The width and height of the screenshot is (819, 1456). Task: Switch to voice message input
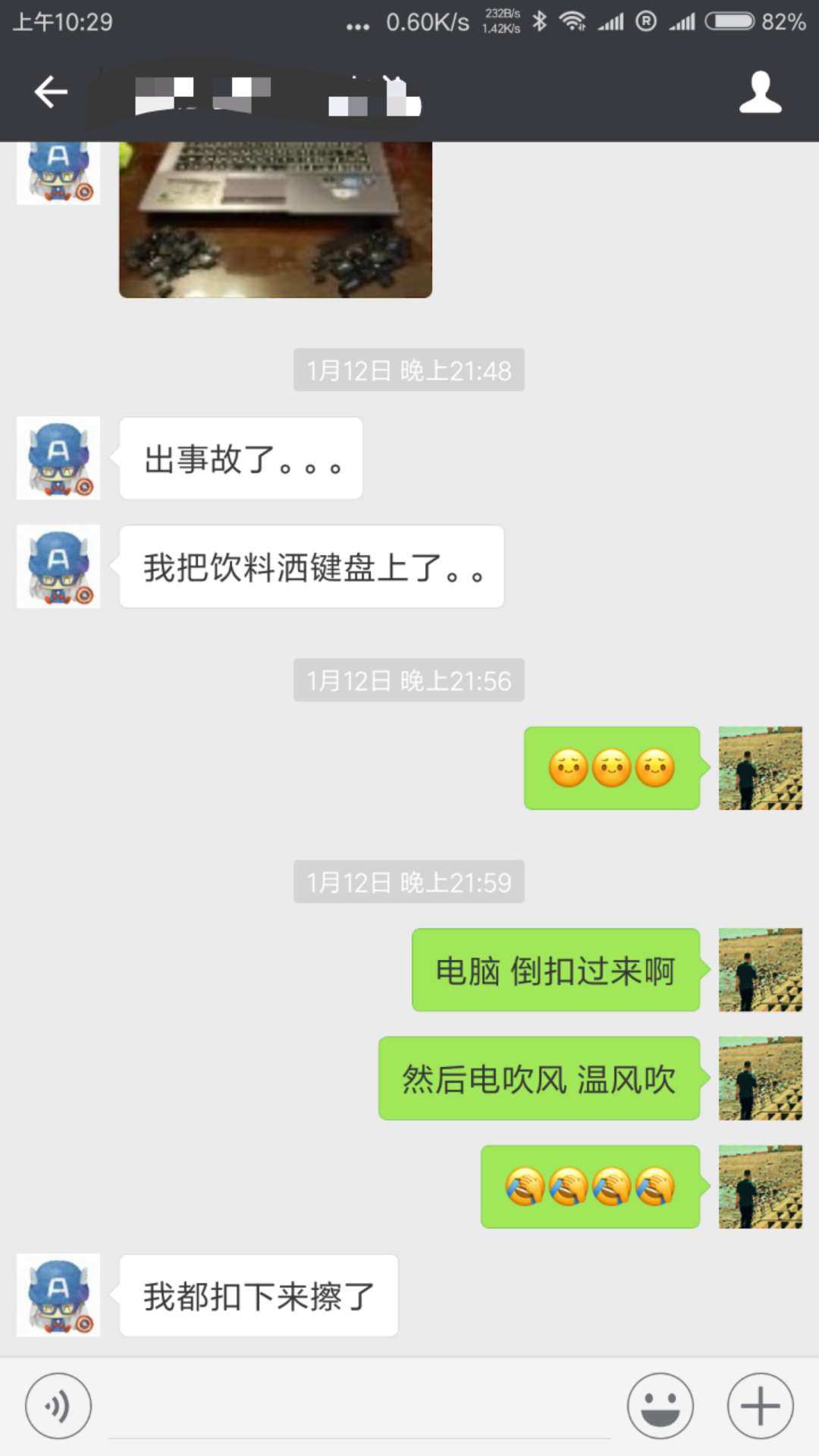[x=58, y=1406]
